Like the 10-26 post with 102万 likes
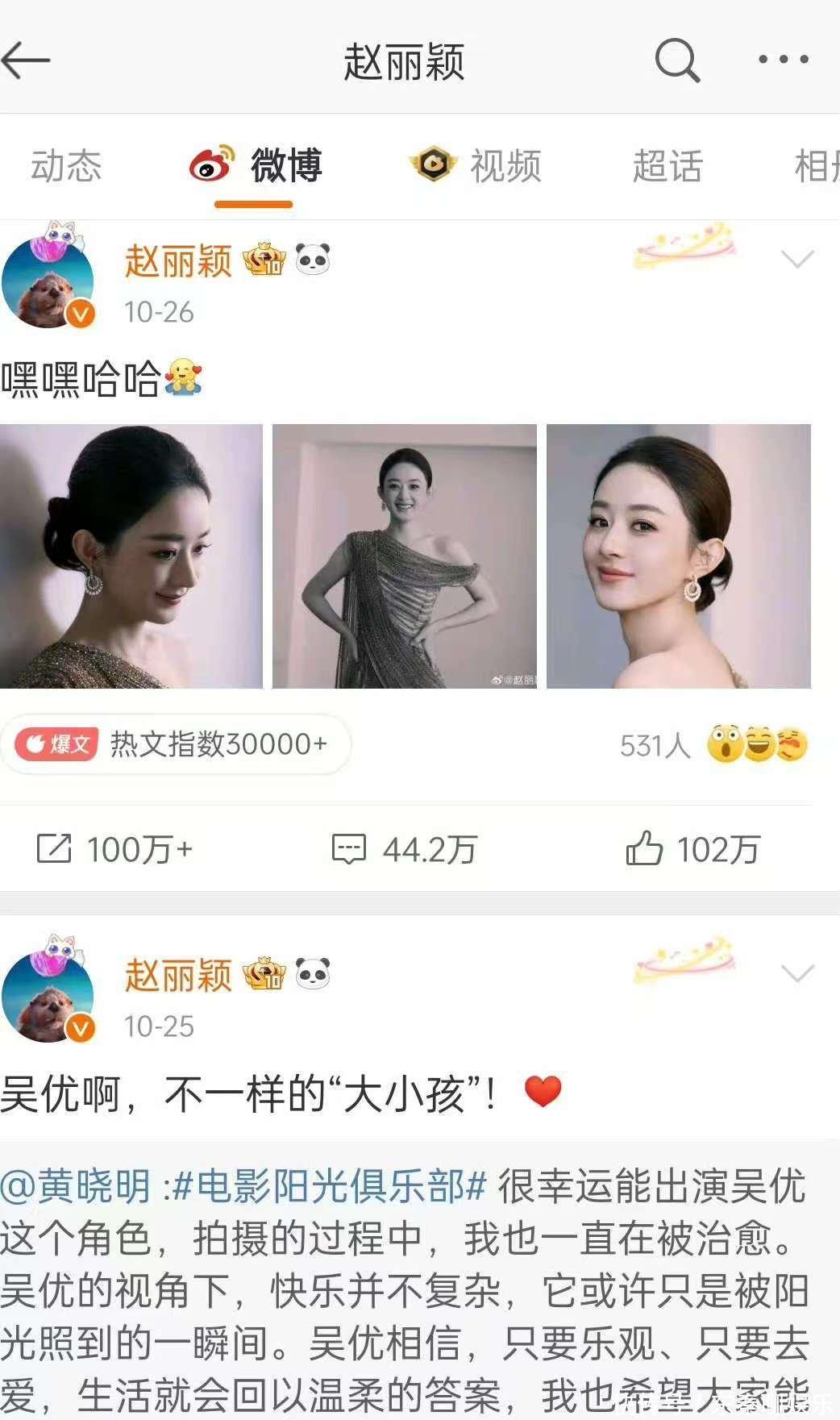This screenshot has width=840, height=1420. [693, 849]
